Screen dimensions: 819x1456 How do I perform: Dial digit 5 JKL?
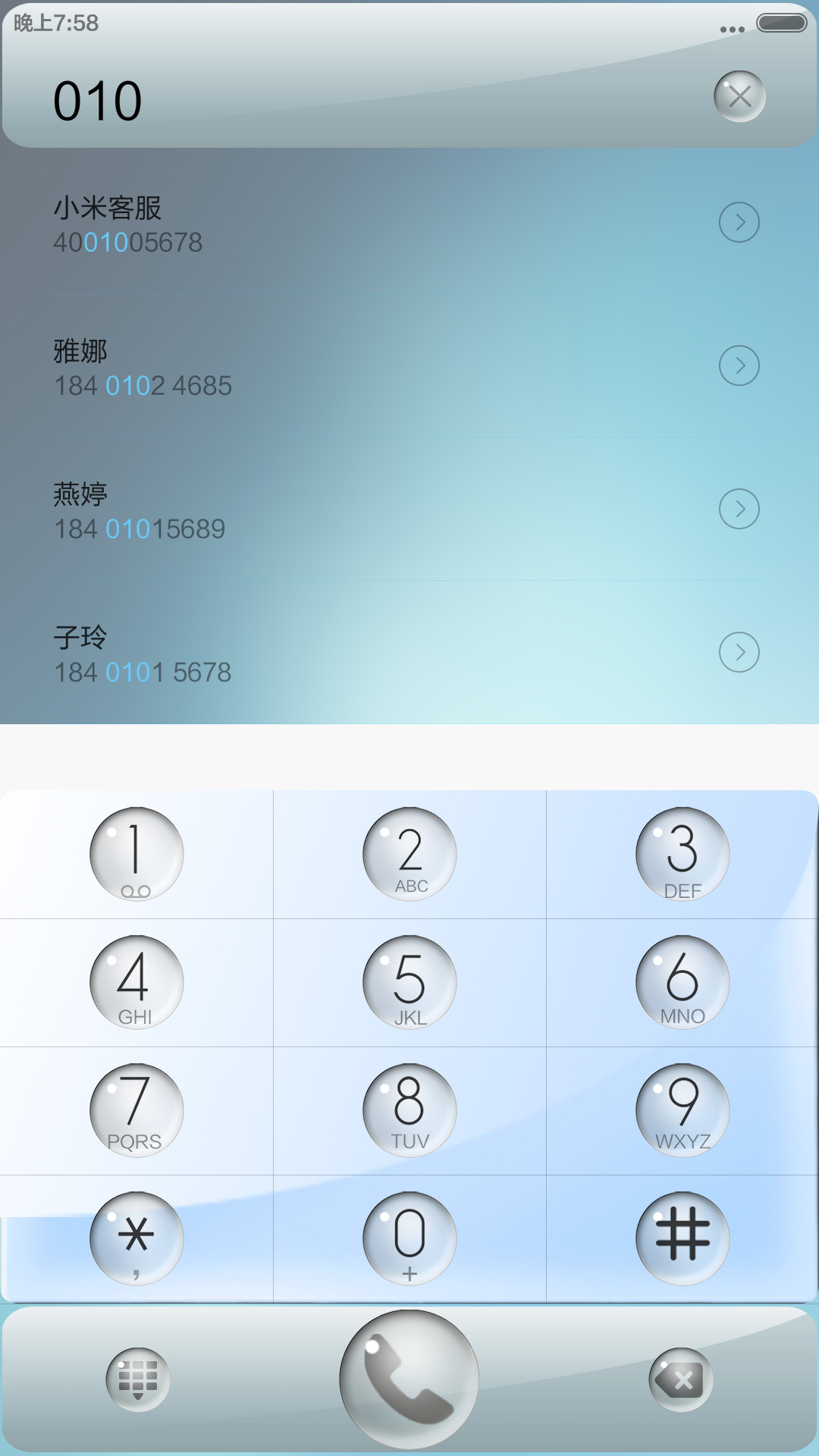(x=409, y=982)
